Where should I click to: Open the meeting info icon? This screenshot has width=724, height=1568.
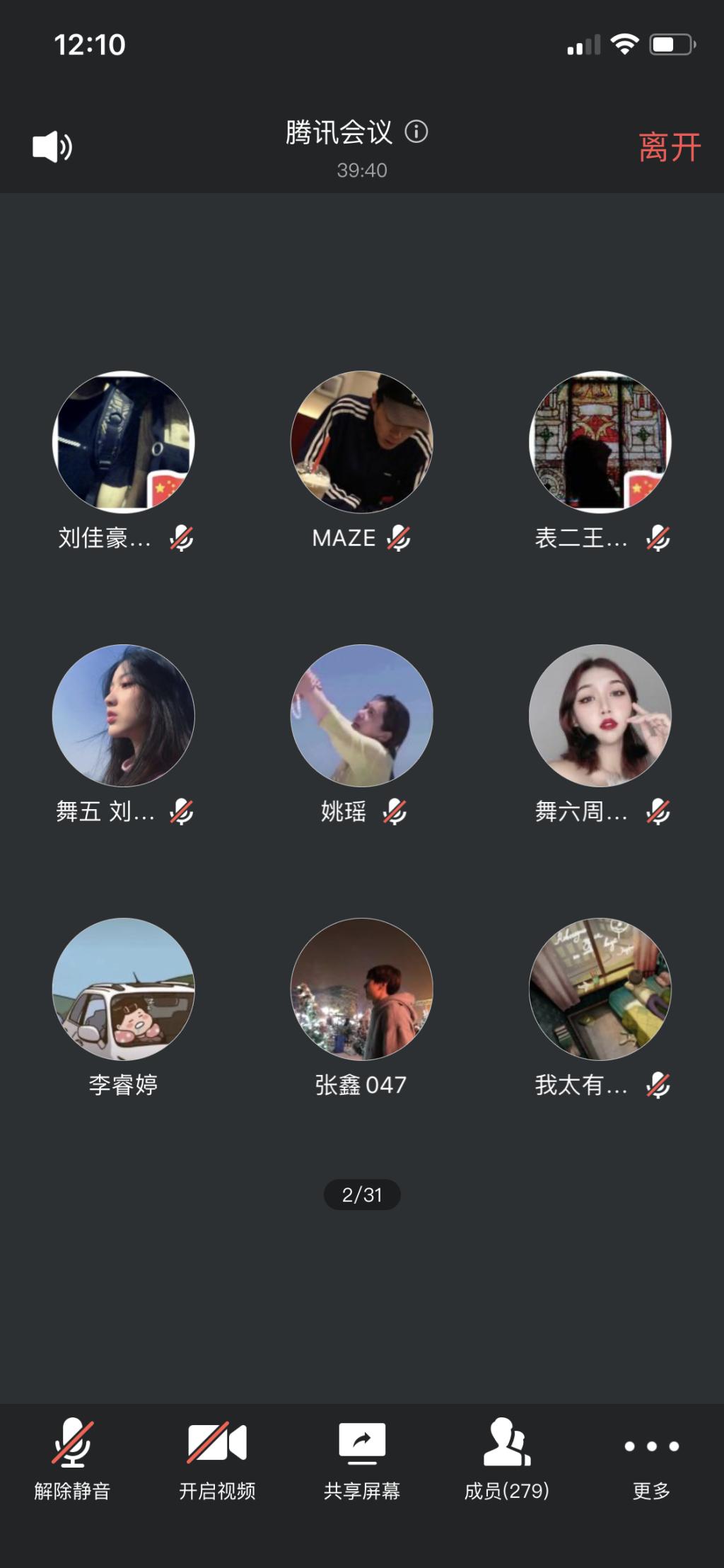click(416, 132)
